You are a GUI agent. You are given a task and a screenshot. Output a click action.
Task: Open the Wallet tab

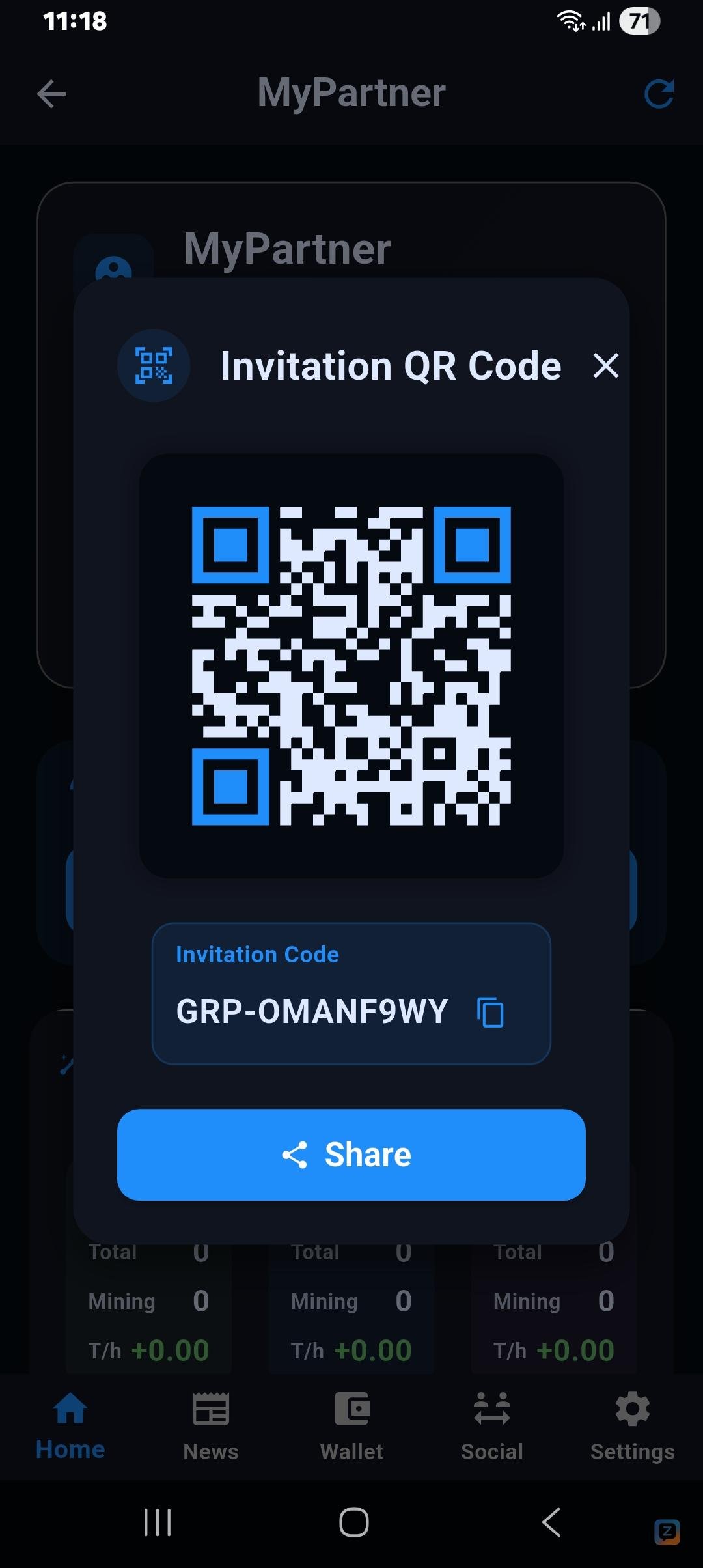(351, 1426)
